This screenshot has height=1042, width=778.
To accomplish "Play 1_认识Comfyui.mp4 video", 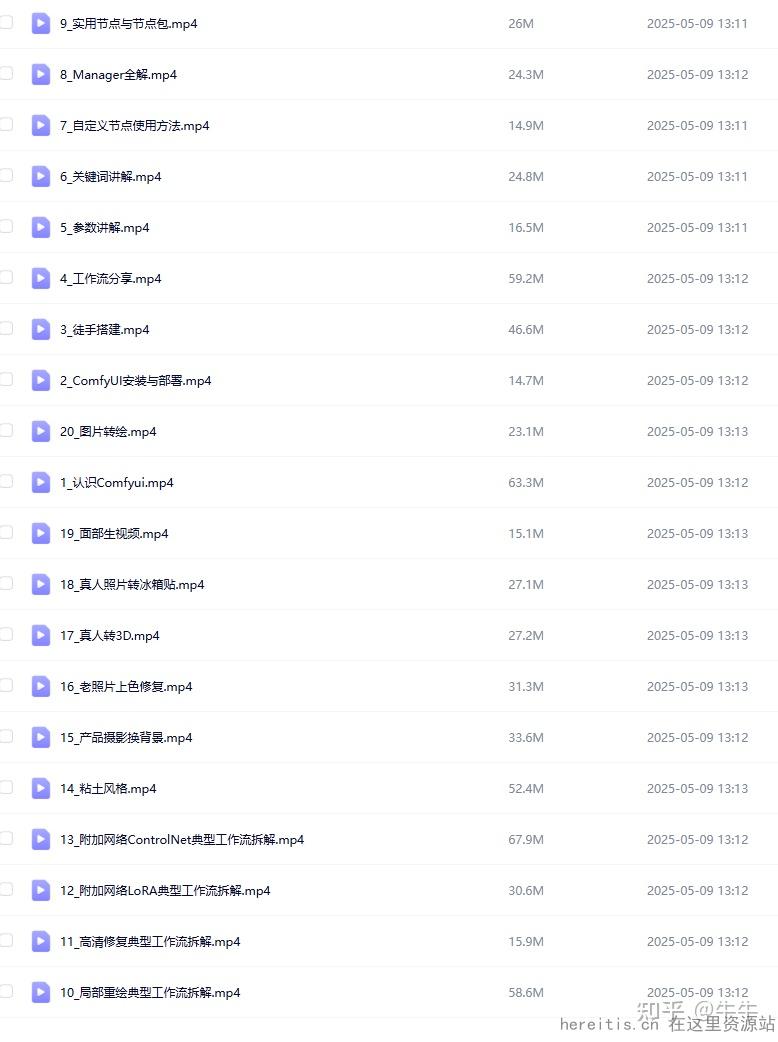I will coord(116,483).
